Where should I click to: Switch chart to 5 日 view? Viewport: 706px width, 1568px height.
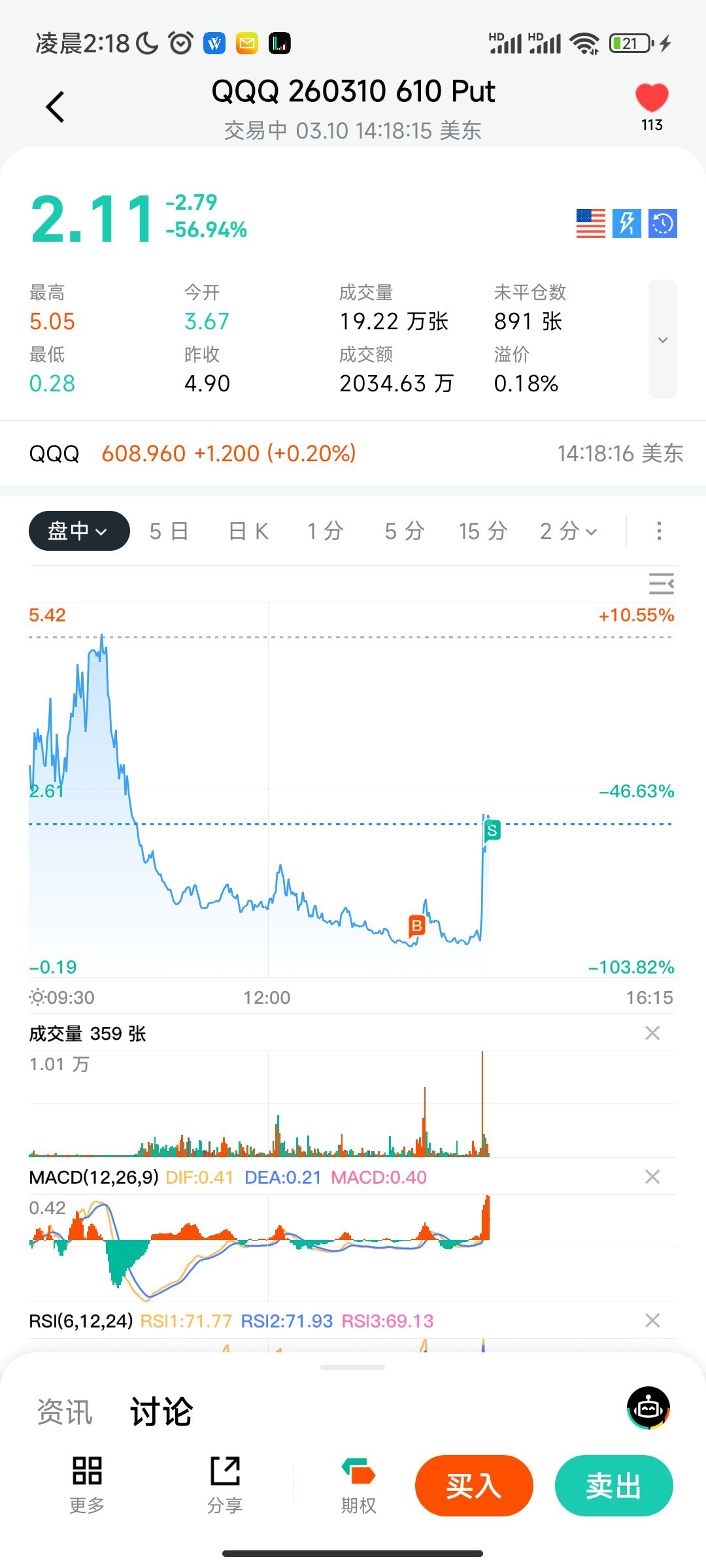click(x=169, y=531)
